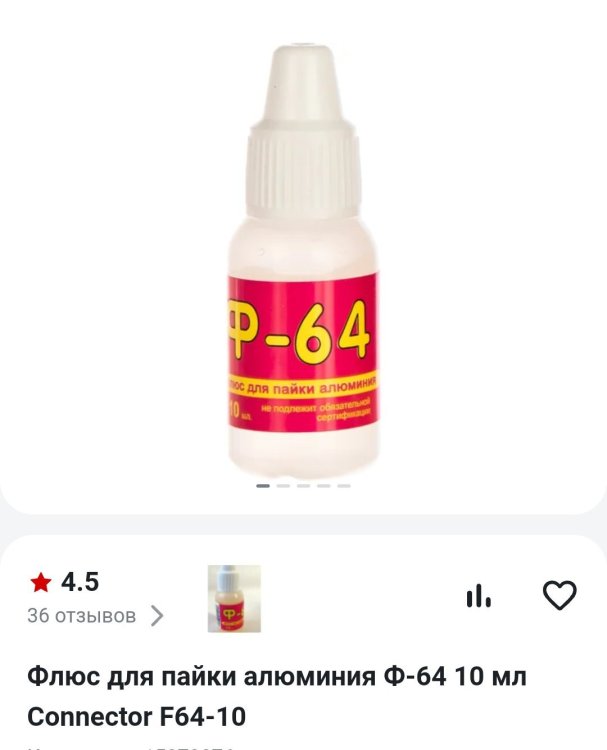The height and width of the screenshot is (750, 607).
Task: Add this product to comparison
Action: pos(478,597)
